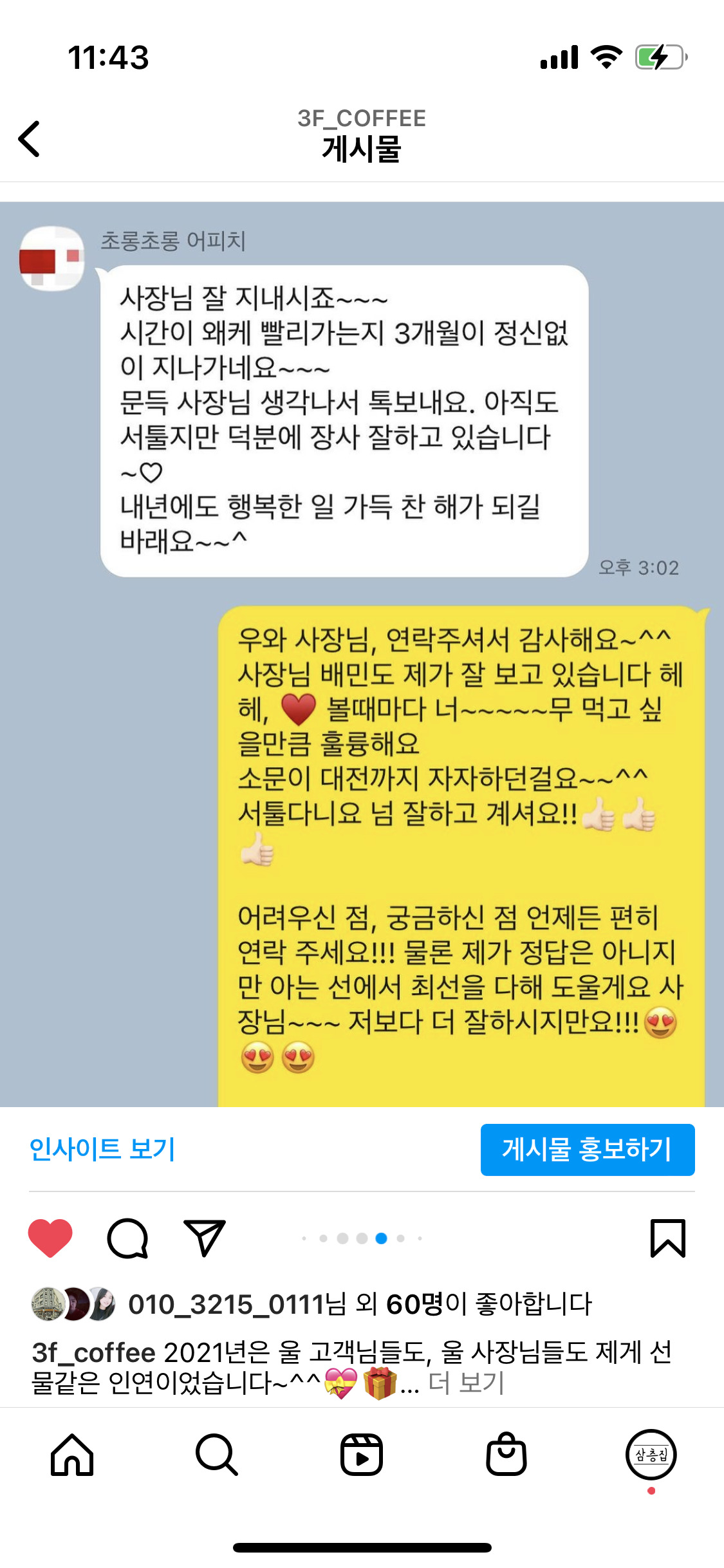Share post via the paper plane icon
Viewport: 724px width, 1568px height.
tap(205, 1237)
